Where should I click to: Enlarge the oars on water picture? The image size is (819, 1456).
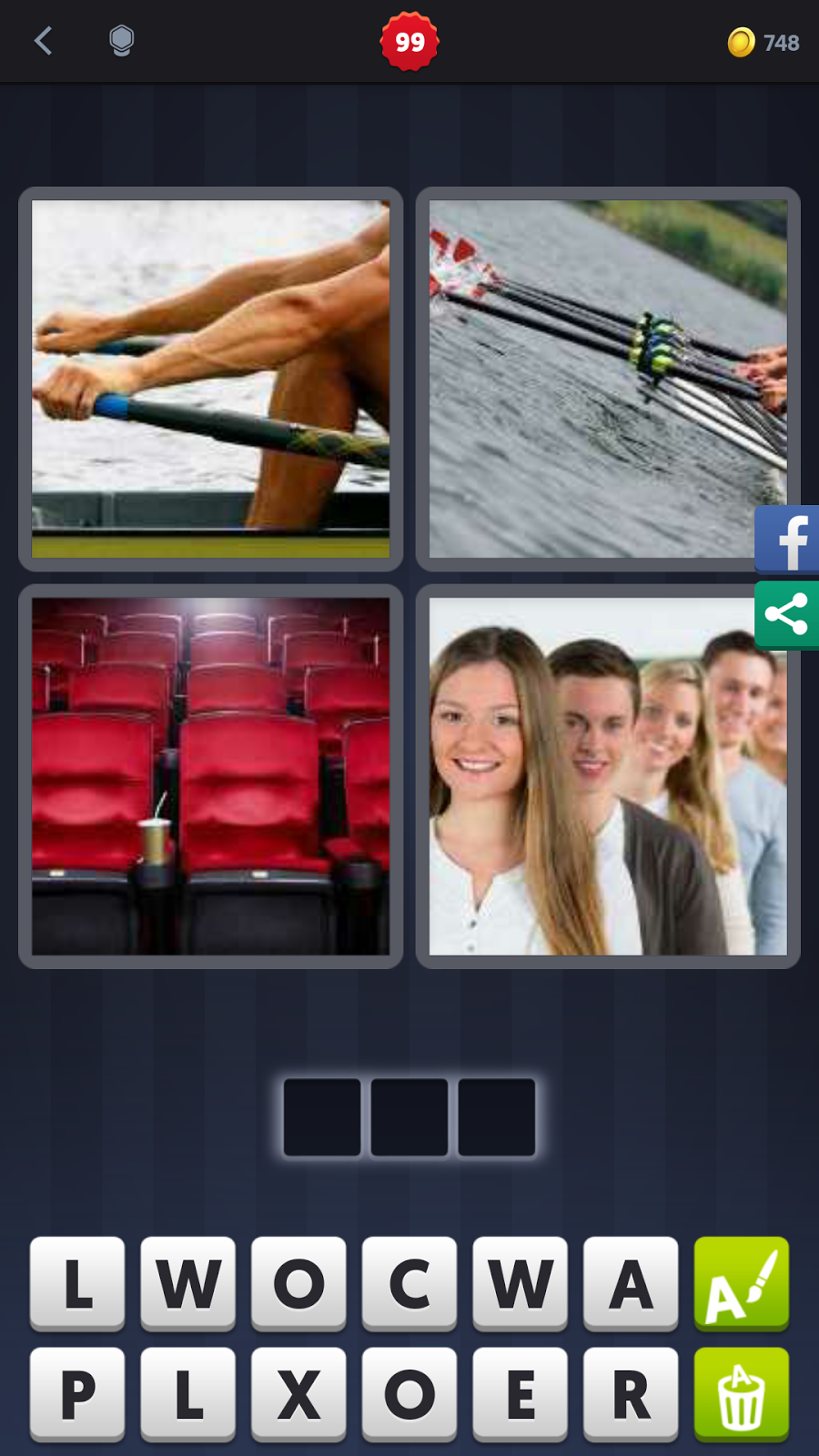click(608, 379)
